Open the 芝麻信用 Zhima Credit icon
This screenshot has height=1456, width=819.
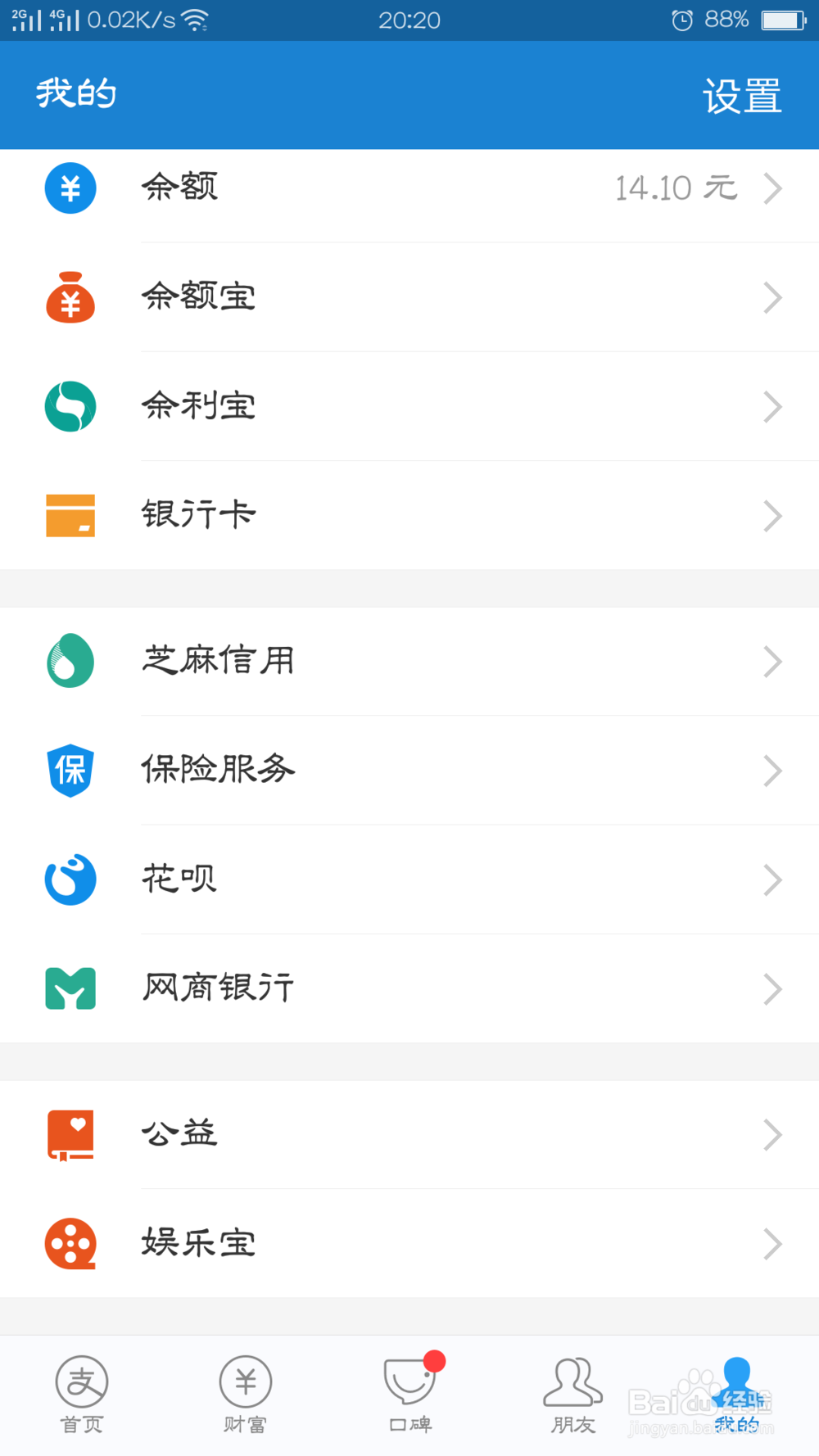pyautogui.click(x=70, y=662)
